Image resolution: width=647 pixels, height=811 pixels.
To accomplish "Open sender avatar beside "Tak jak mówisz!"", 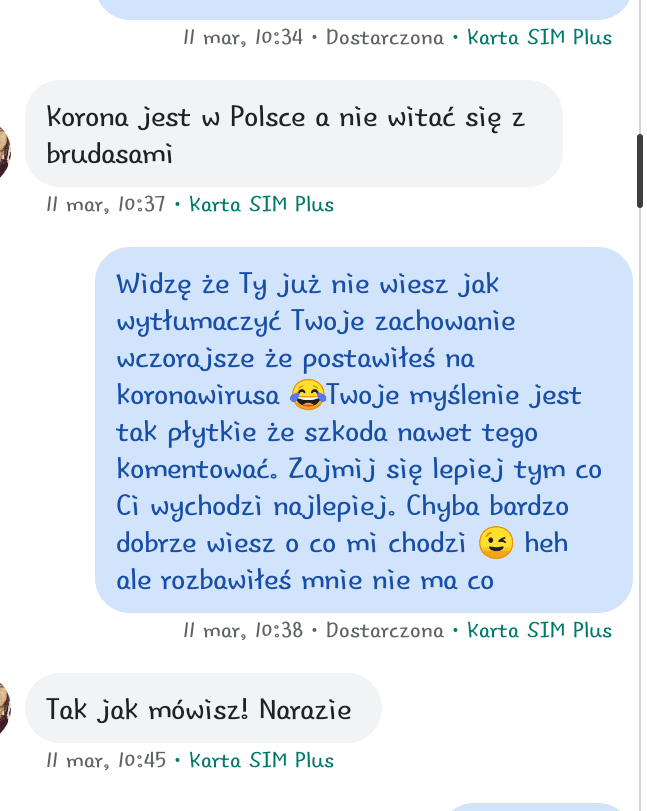I will (x=4, y=709).
